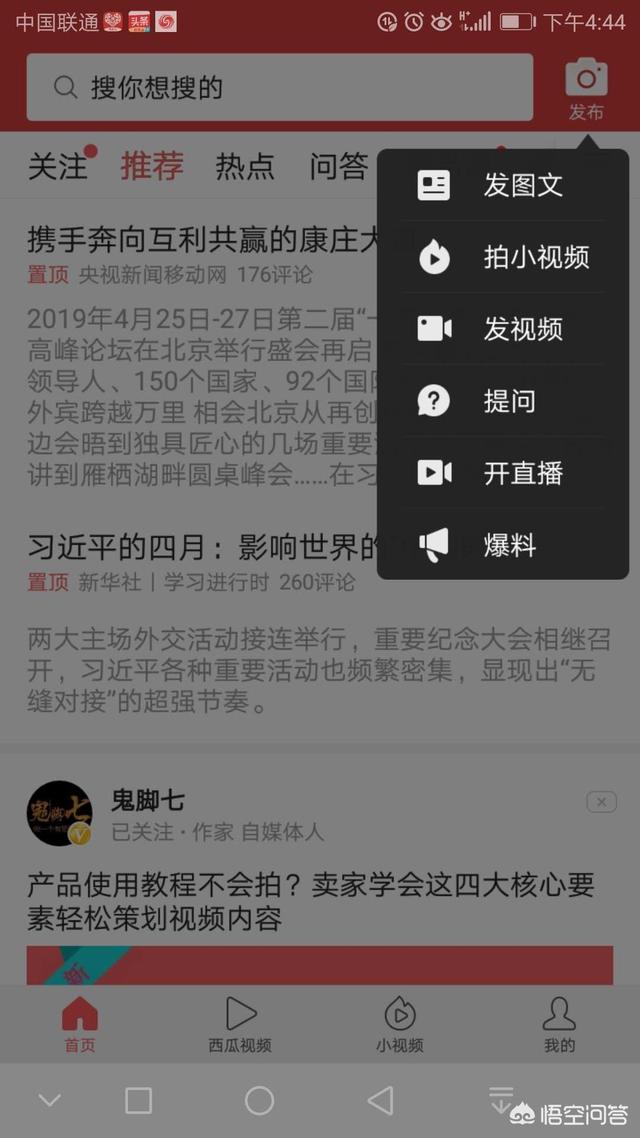Viewport: 640px width, 1138px height.
Task: Open the article 习近平的四月
Action: (x=200, y=547)
